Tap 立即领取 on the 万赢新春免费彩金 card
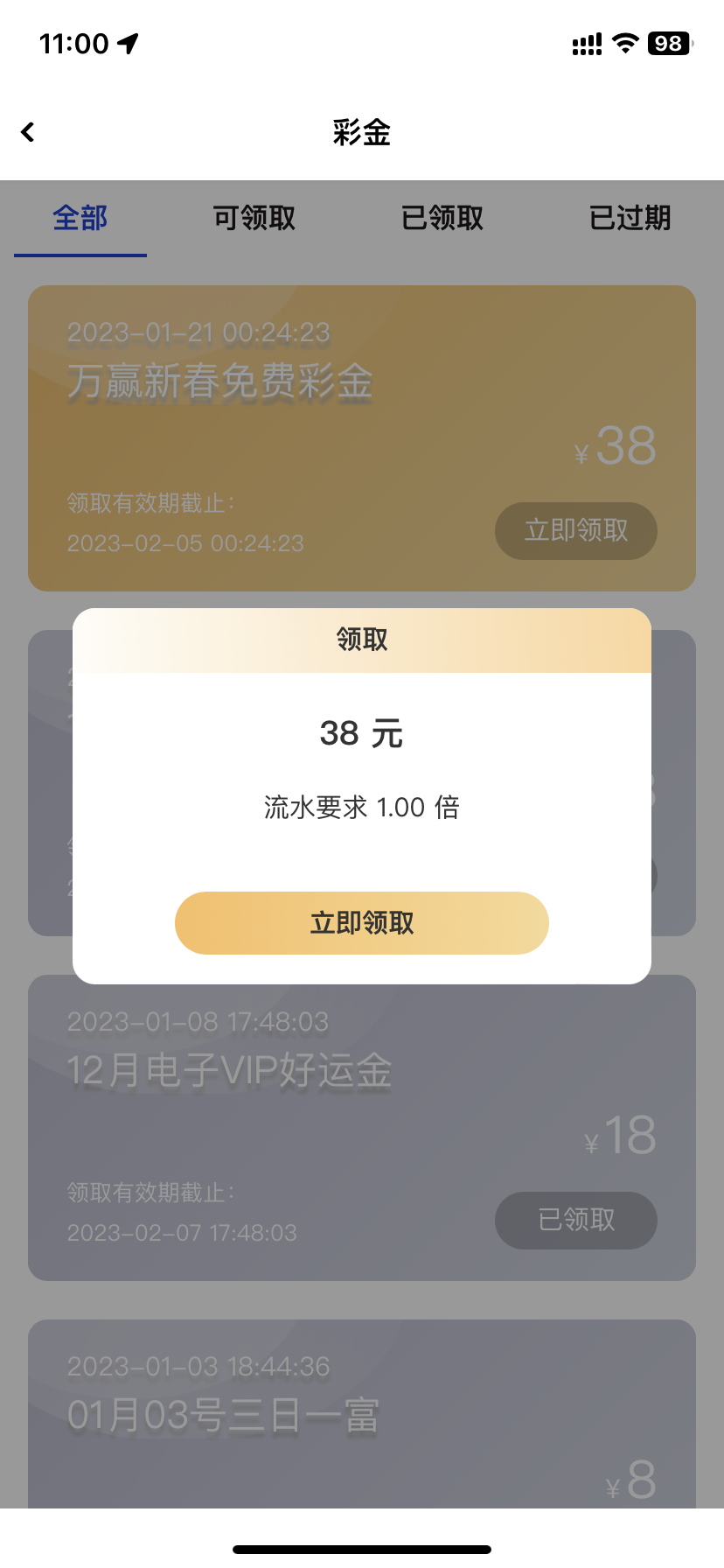Image resolution: width=724 pixels, height=1568 pixels. click(575, 530)
